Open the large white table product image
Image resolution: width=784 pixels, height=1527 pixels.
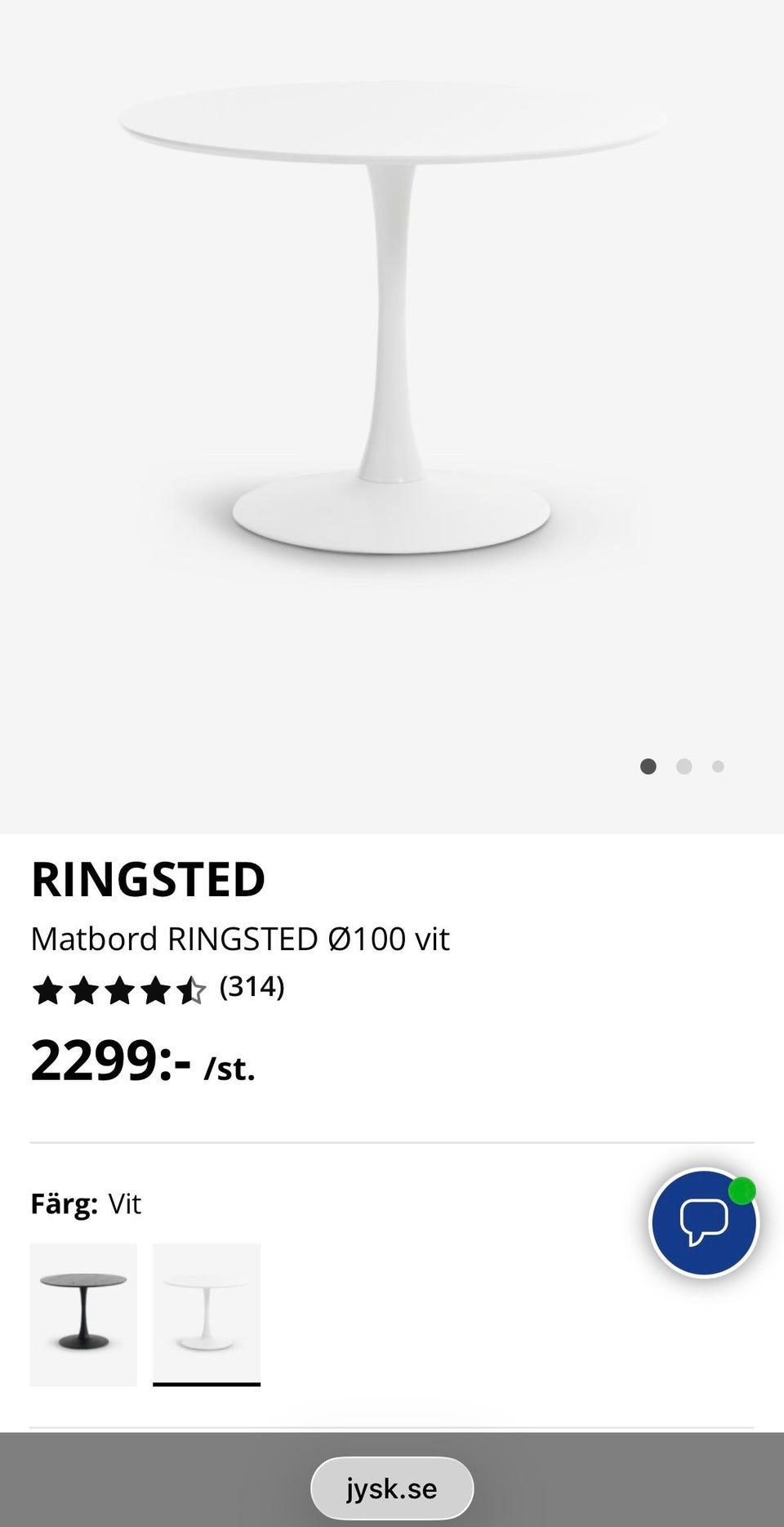pyautogui.click(x=392, y=327)
